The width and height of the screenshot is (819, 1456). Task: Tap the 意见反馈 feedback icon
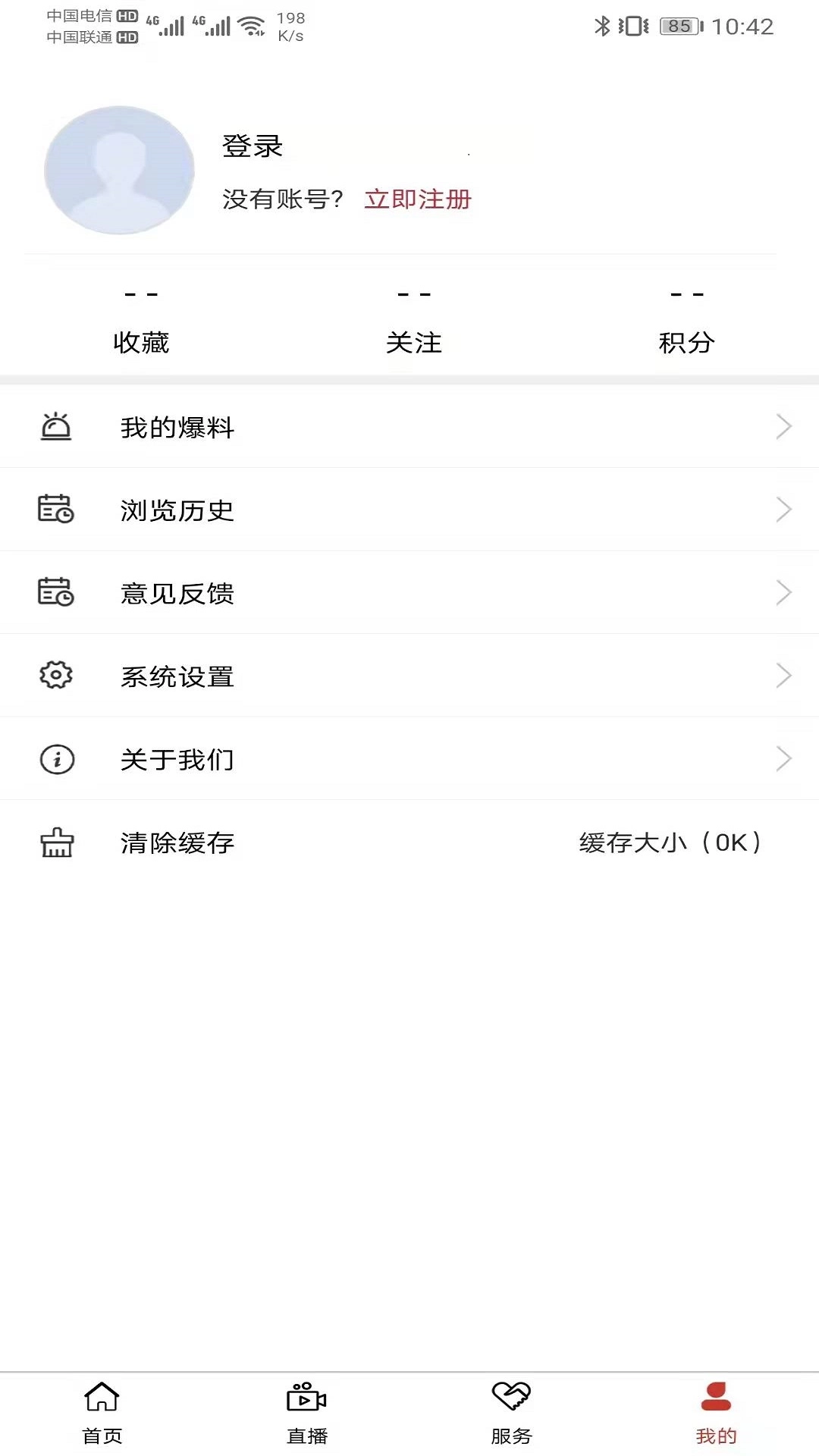(x=55, y=592)
